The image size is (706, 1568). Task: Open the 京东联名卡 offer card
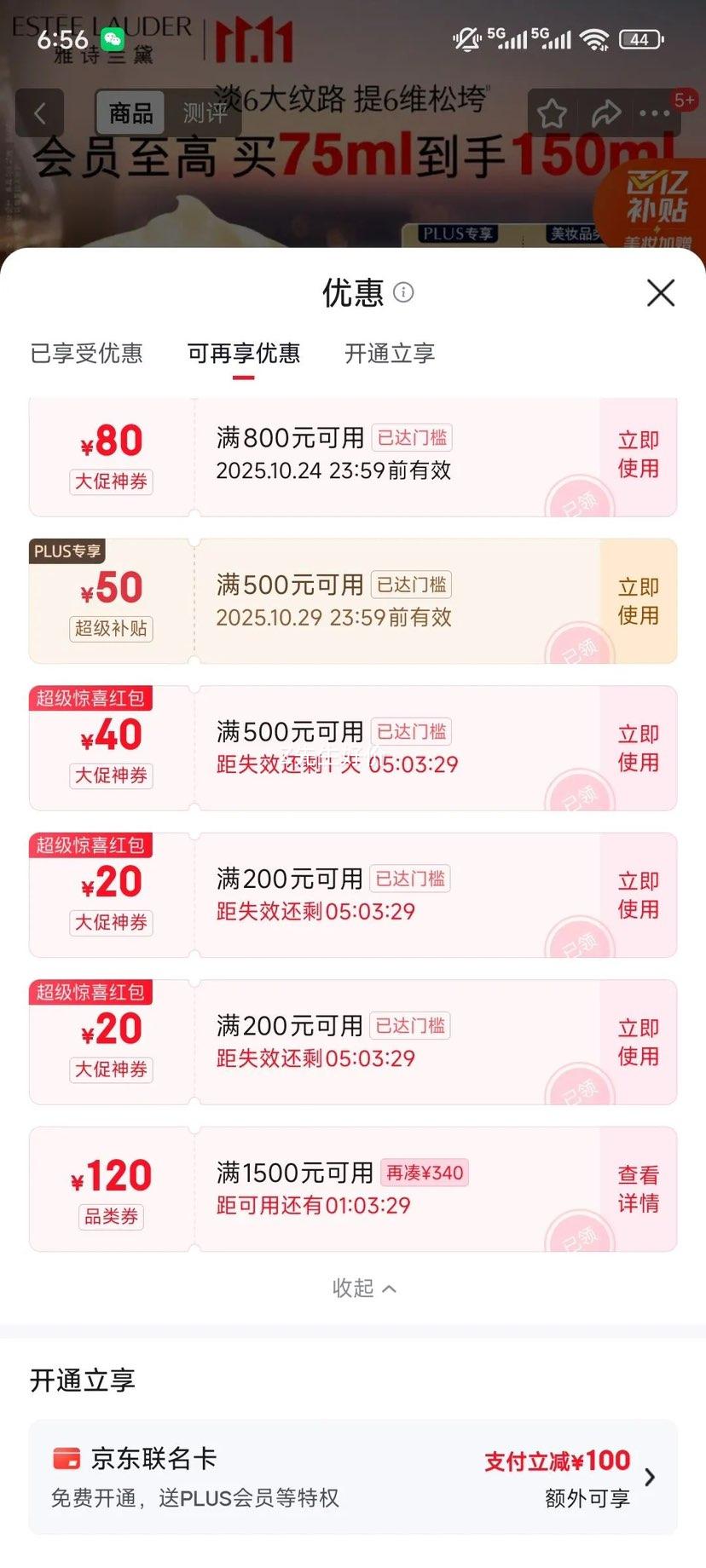[353, 1478]
